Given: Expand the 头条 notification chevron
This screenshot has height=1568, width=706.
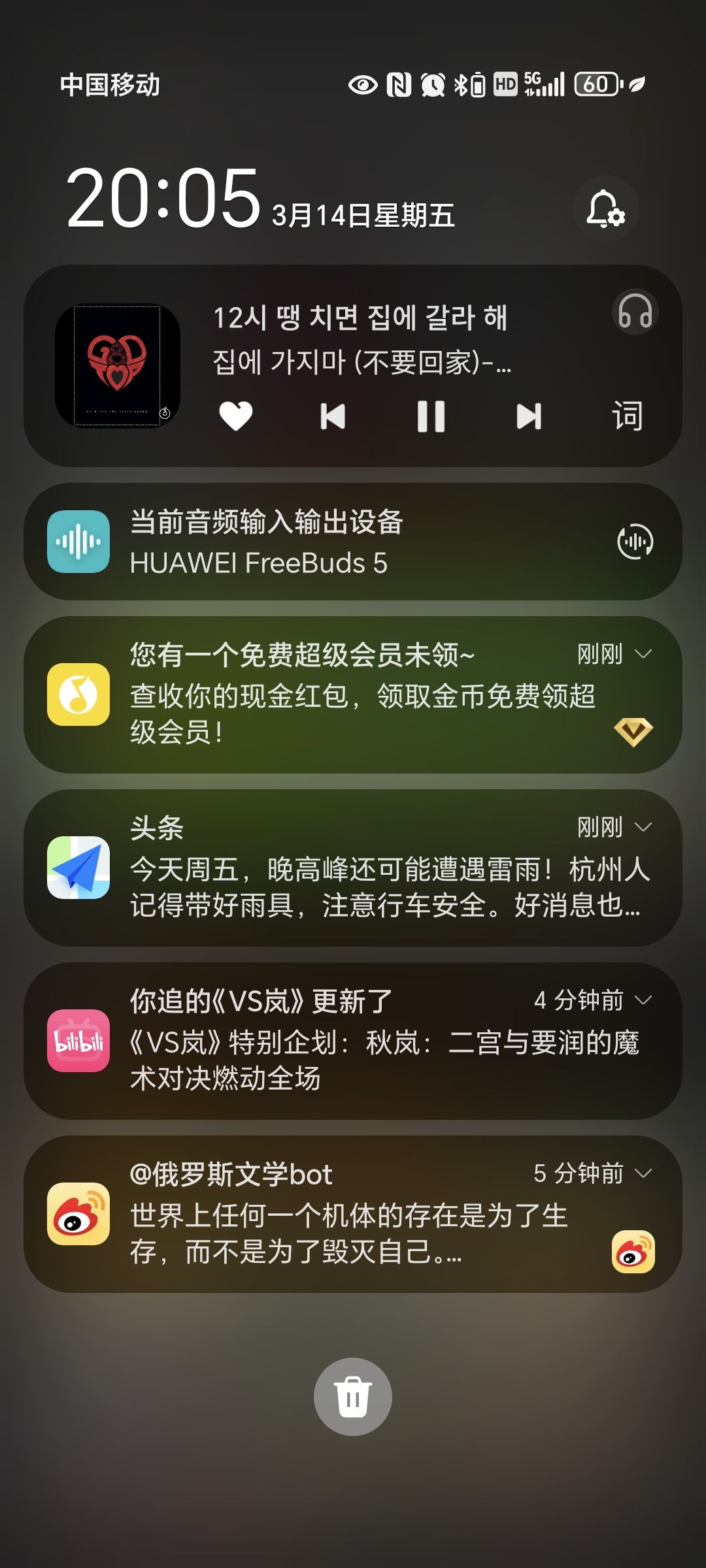Looking at the screenshot, I should [643, 827].
